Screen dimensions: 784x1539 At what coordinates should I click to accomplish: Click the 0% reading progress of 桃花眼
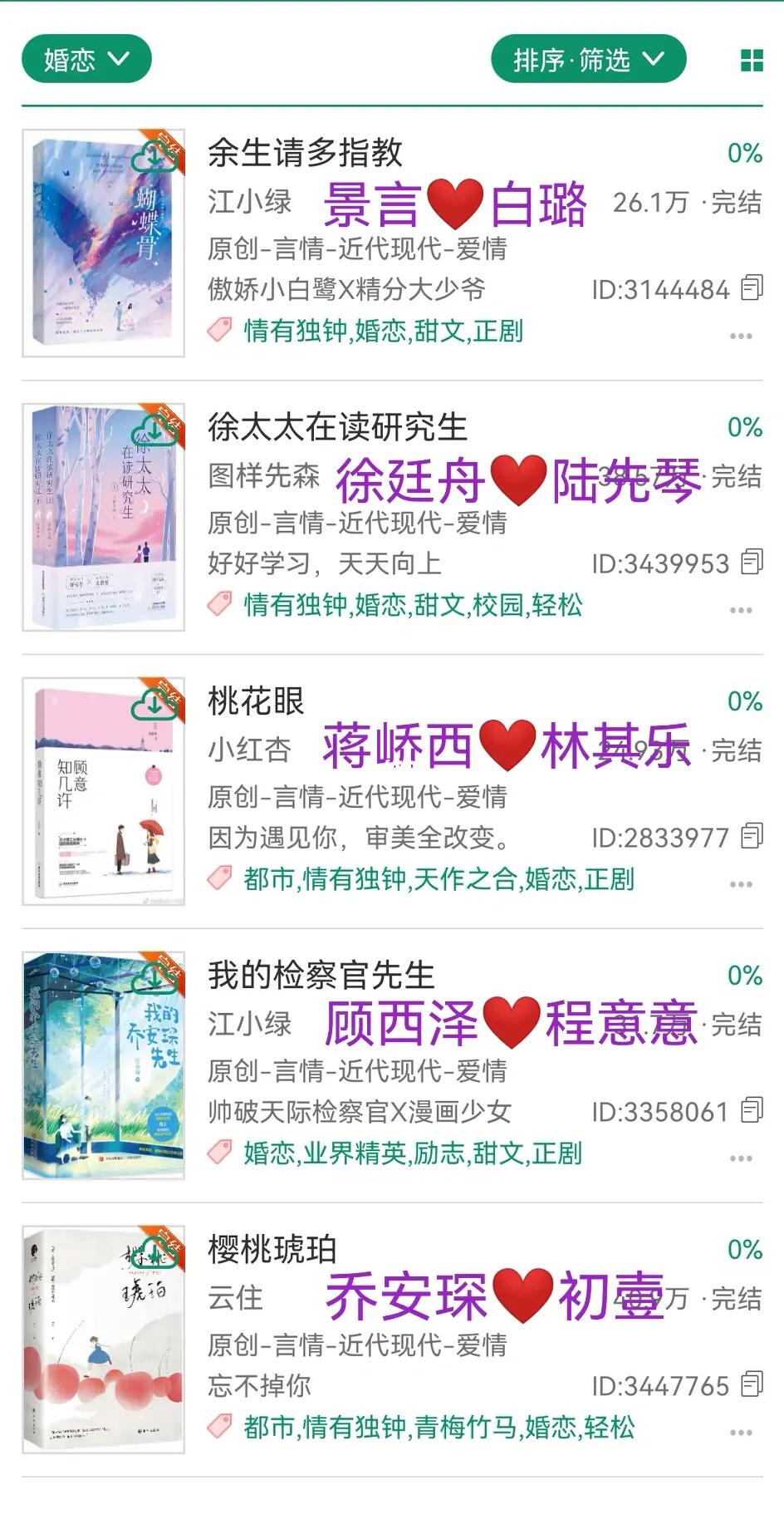pyautogui.click(x=742, y=701)
